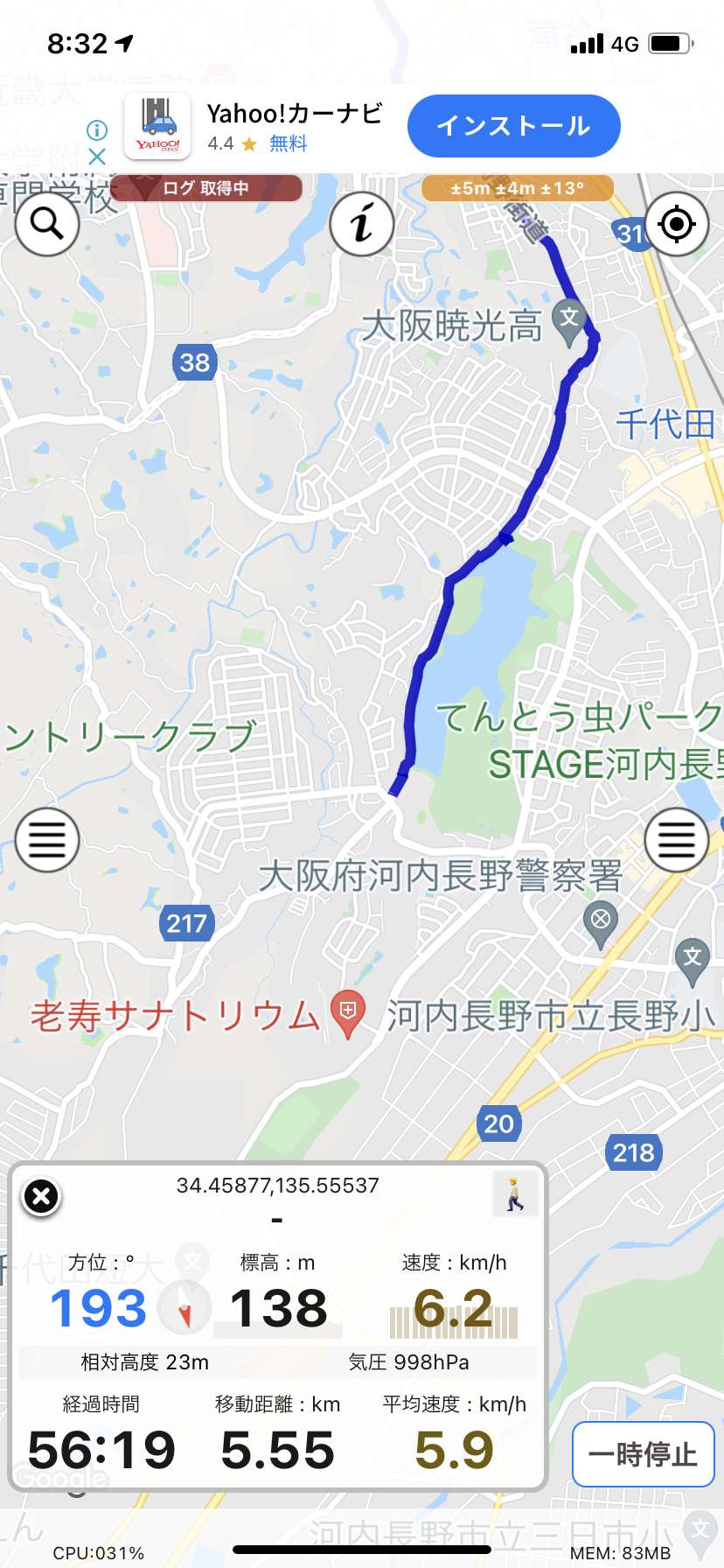Open the info button
This screenshot has height=1568, width=724.
pyautogui.click(x=361, y=224)
